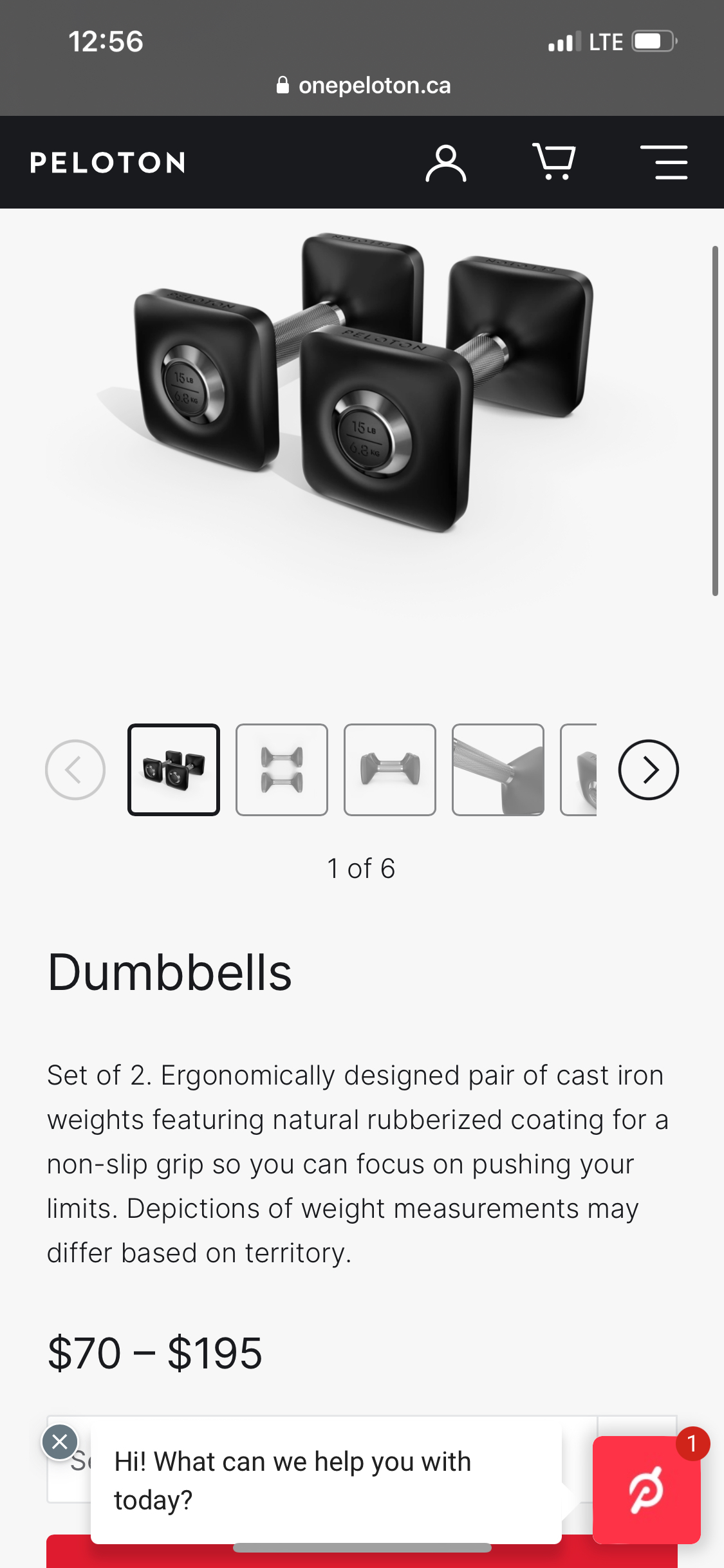Click the Peloton logo
This screenshot has width=724, height=1568.
click(x=108, y=162)
